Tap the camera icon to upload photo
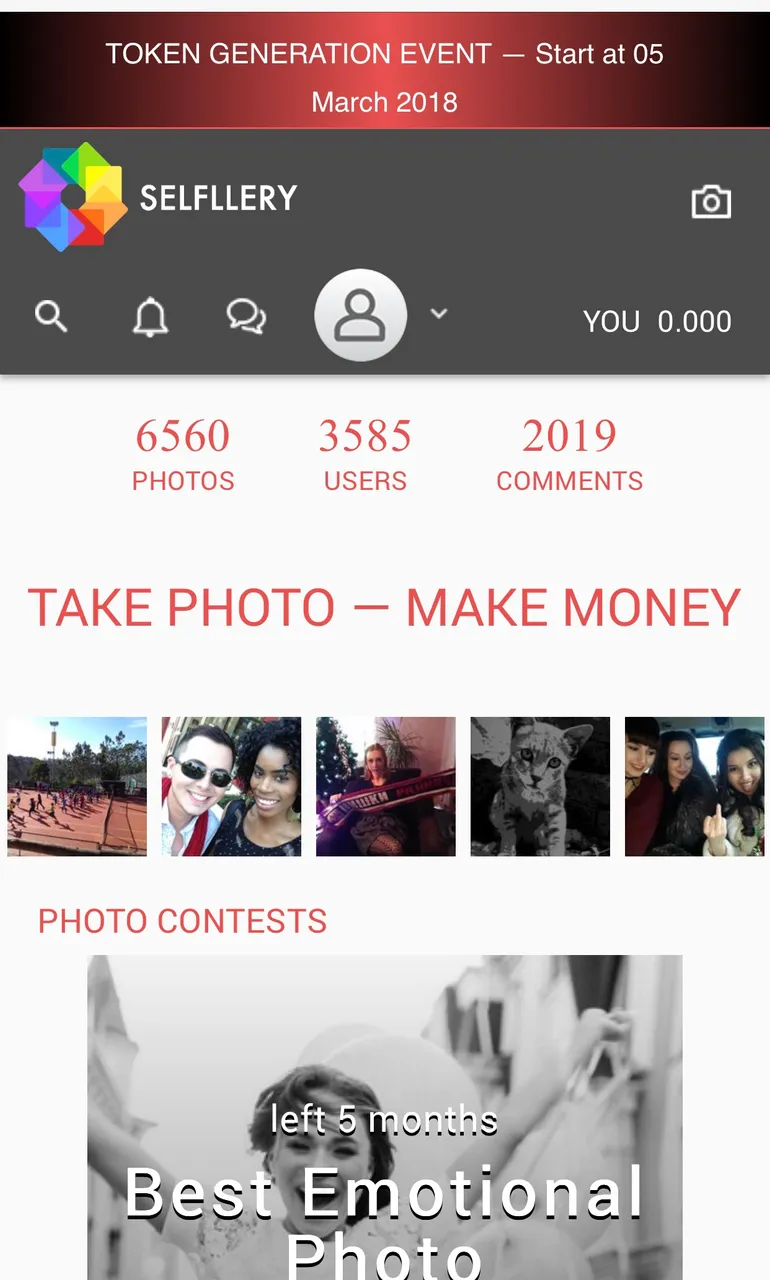This screenshot has height=1280, width=770. tap(711, 202)
